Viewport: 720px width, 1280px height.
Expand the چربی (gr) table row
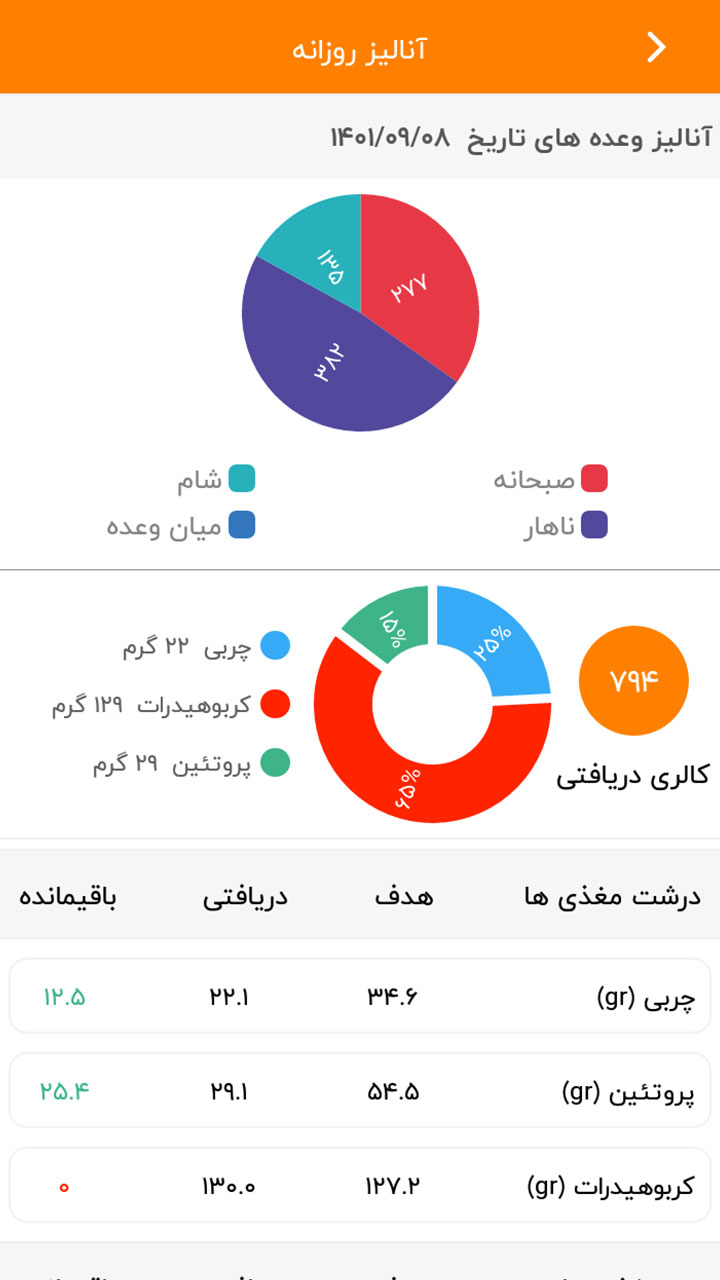[x=360, y=995]
